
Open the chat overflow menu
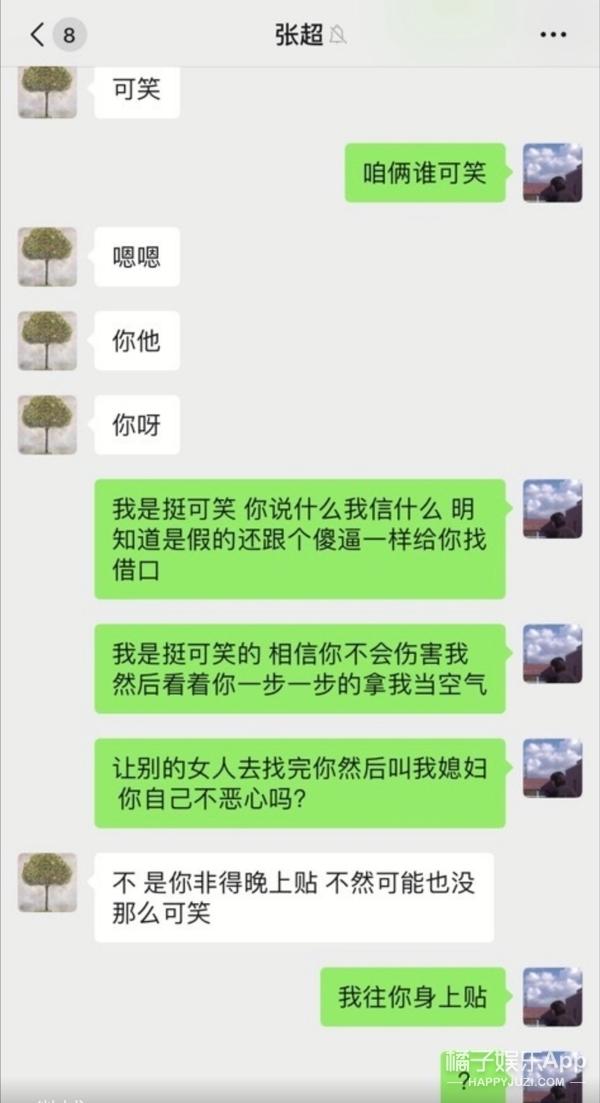553,35
